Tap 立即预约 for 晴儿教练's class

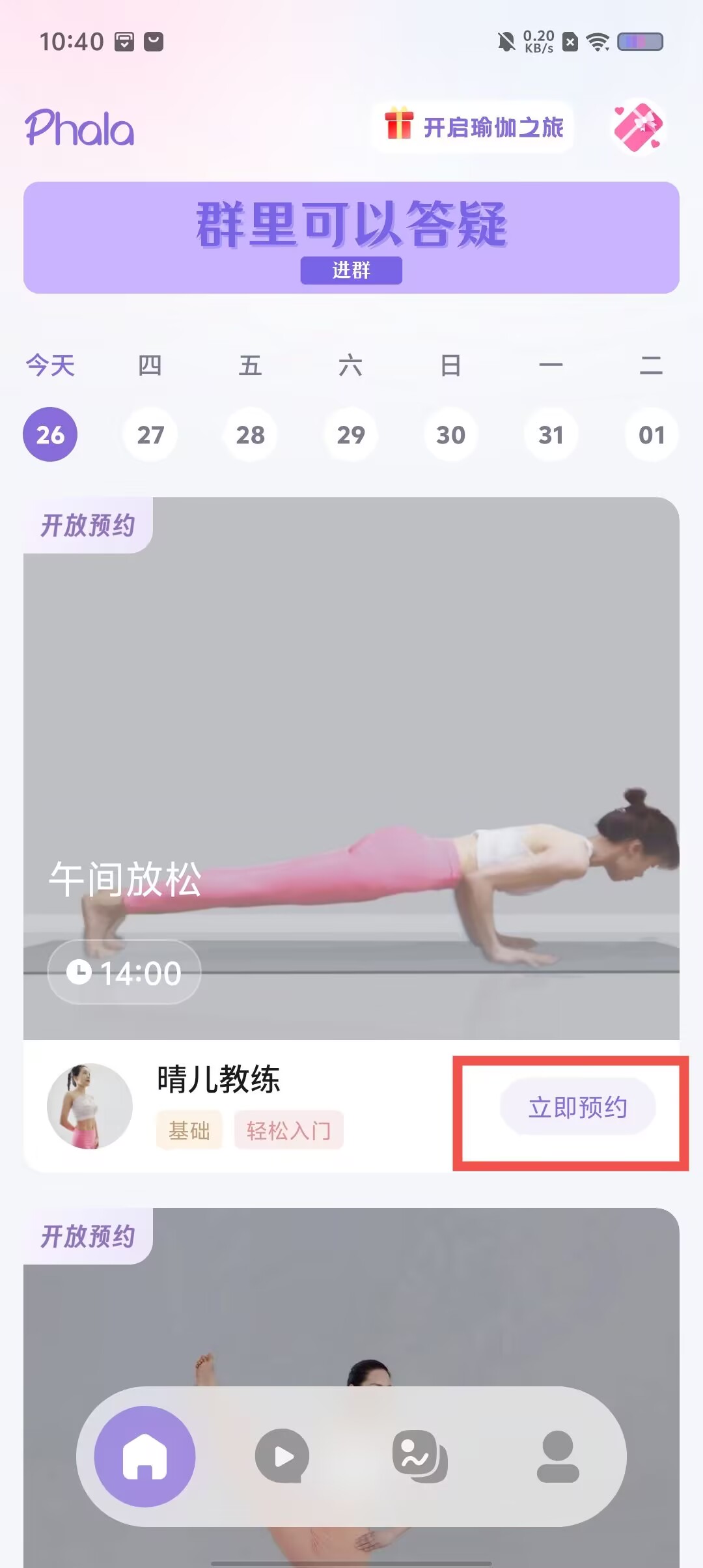coord(577,1107)
